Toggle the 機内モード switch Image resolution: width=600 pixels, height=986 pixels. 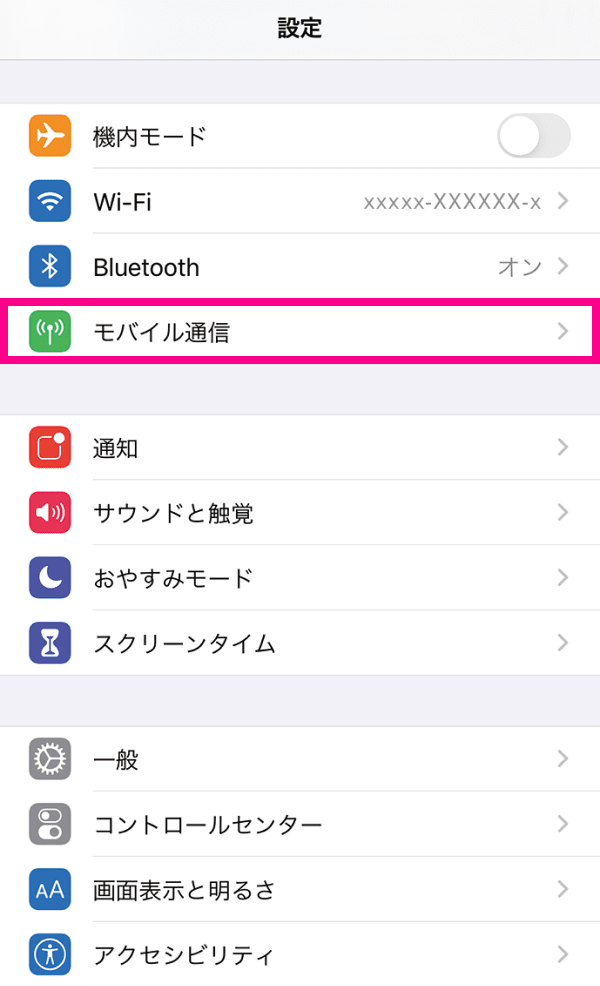(533, 137)
